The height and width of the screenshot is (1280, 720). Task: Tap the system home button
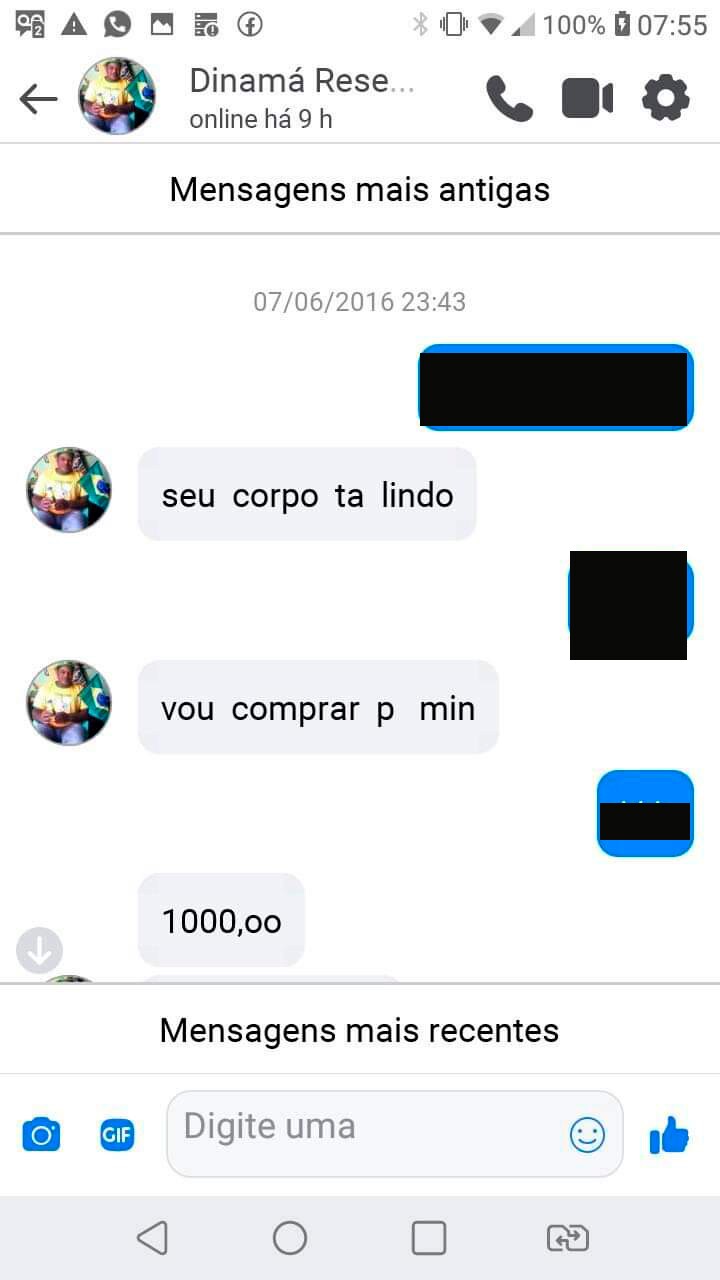(x=290, y=1238)
